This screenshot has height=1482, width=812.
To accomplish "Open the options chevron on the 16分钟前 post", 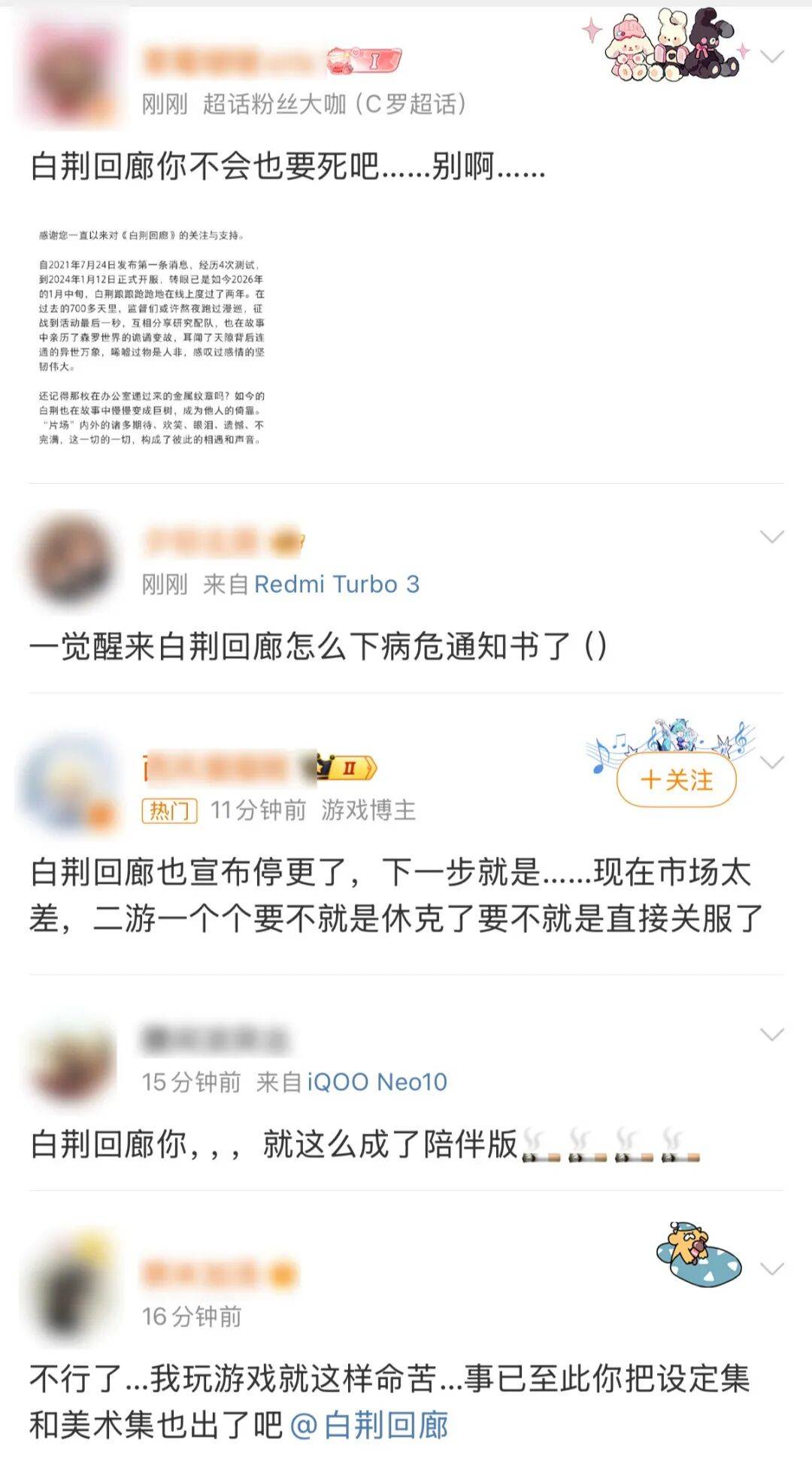I will [x=772, y=1269].
